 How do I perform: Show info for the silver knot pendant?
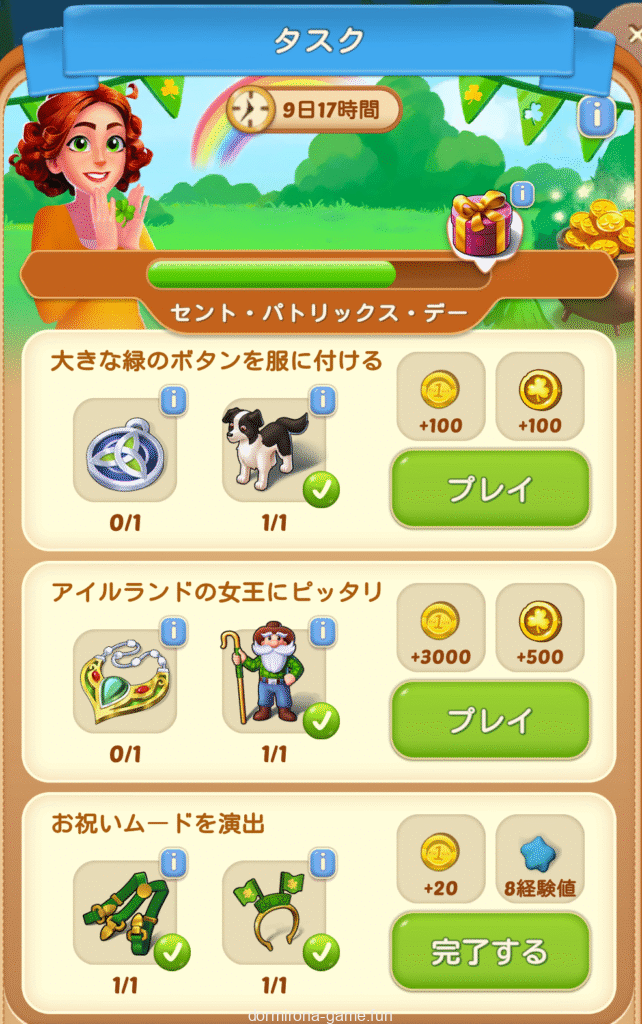tap(174, 401)
